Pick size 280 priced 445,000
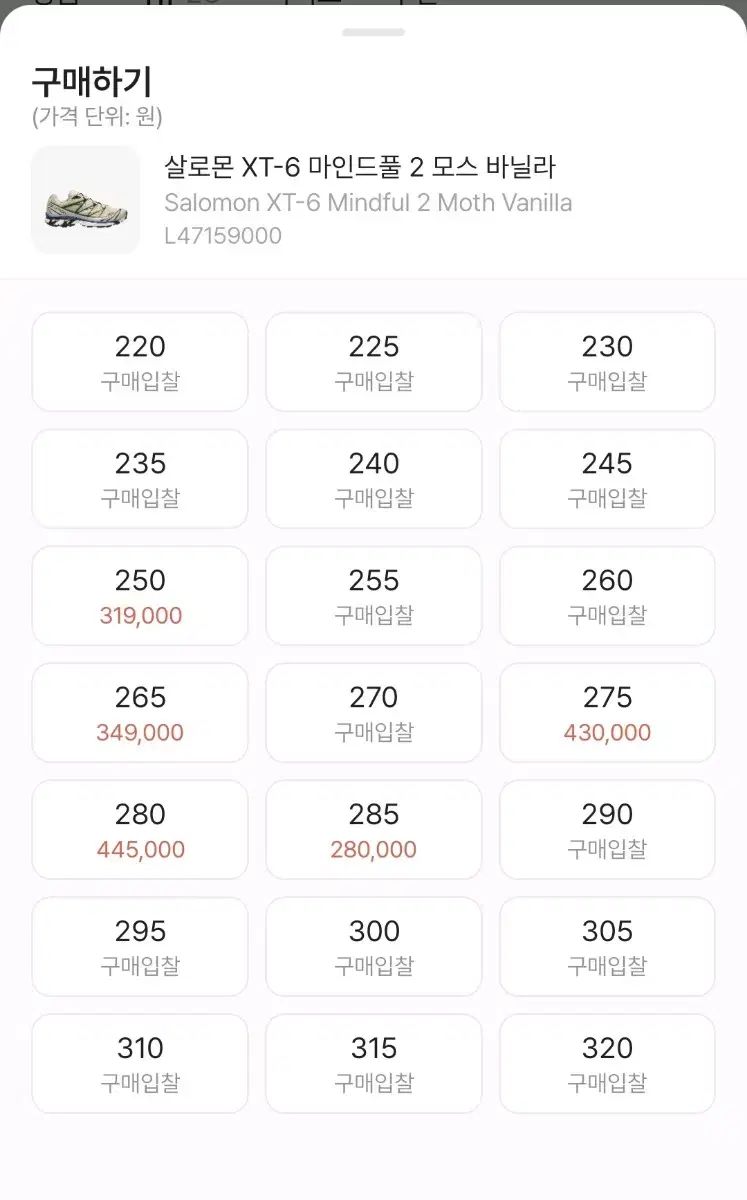This screenshot has height=1200, width=747. [140, 830]
